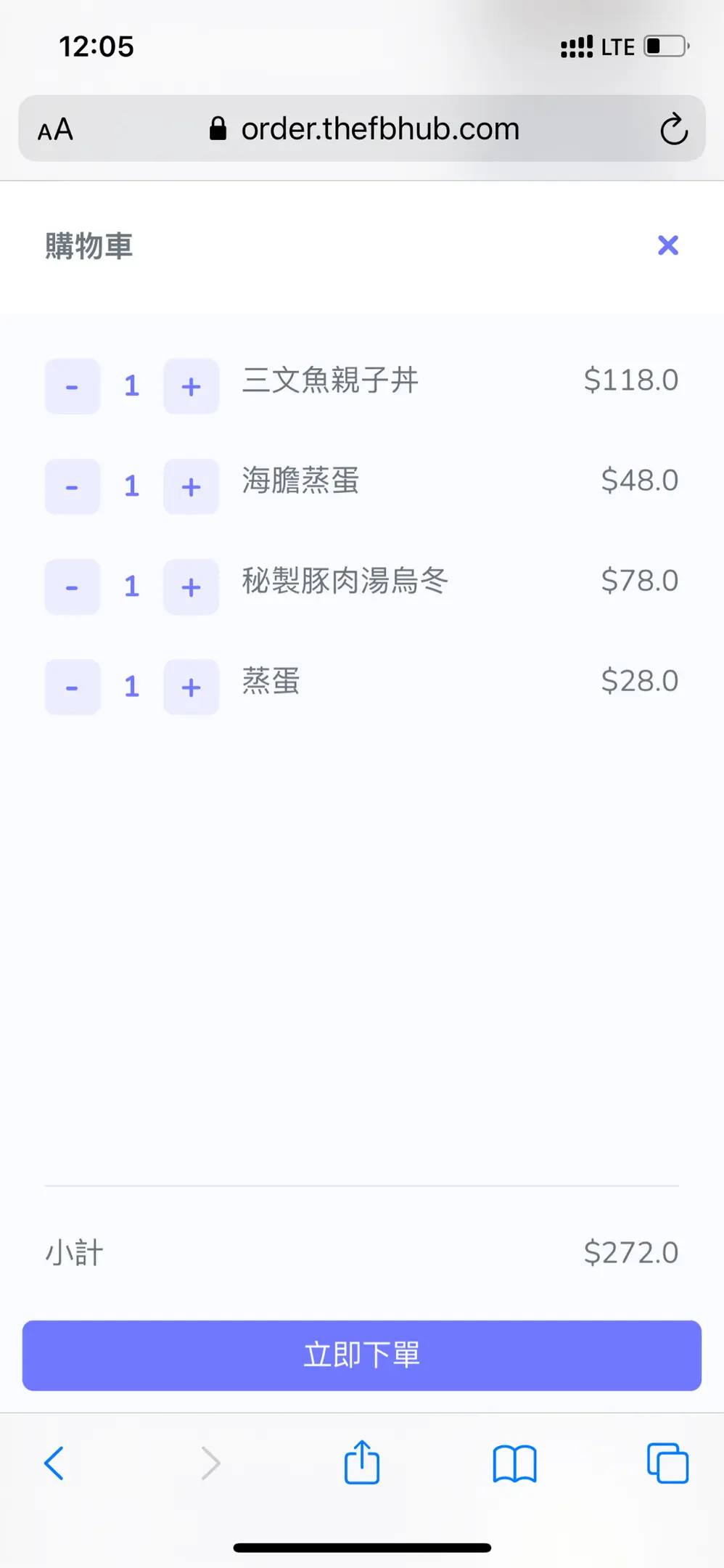Increase quantity of 三文魚親子丼
The height and width of the screenshot is (1568, 724).
(x=191, y=386)
